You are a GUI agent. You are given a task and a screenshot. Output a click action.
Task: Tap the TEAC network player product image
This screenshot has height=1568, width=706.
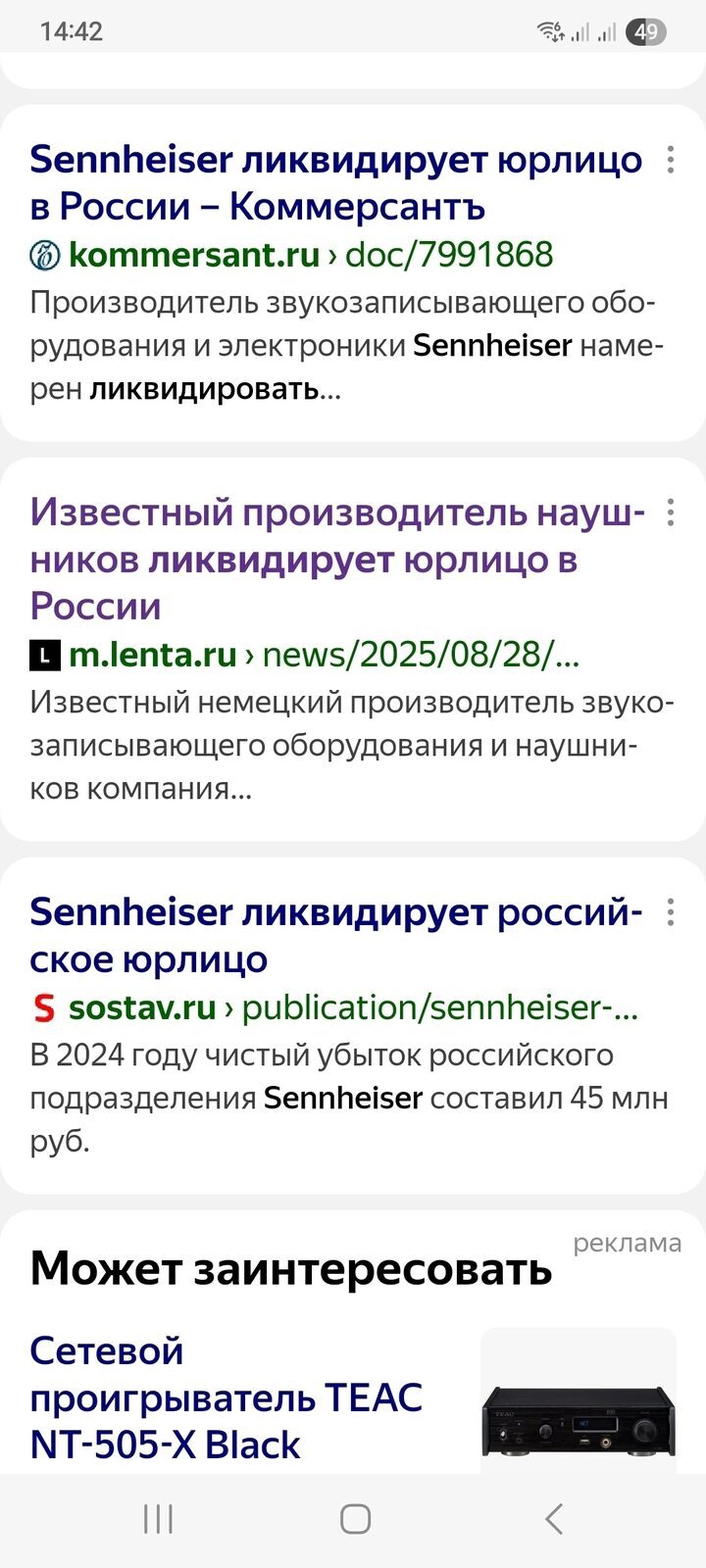pos(579,1401)
